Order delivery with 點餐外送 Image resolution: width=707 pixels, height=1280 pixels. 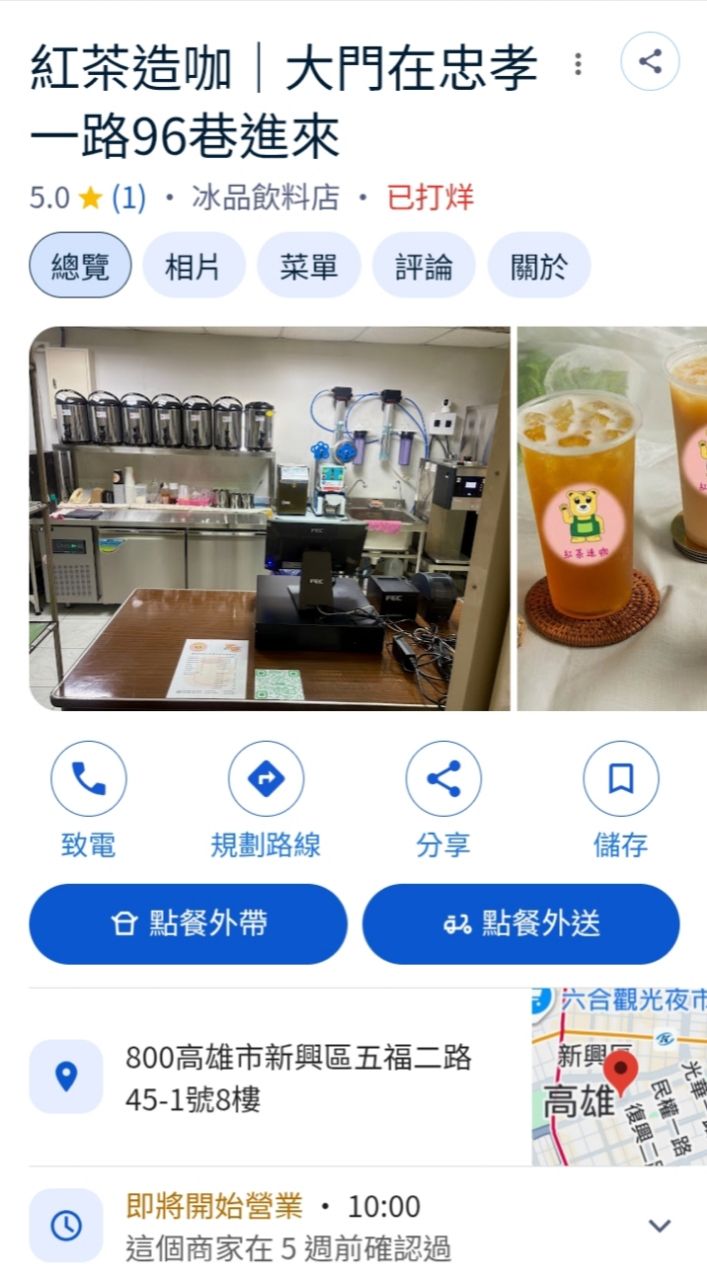pos(520,924)
